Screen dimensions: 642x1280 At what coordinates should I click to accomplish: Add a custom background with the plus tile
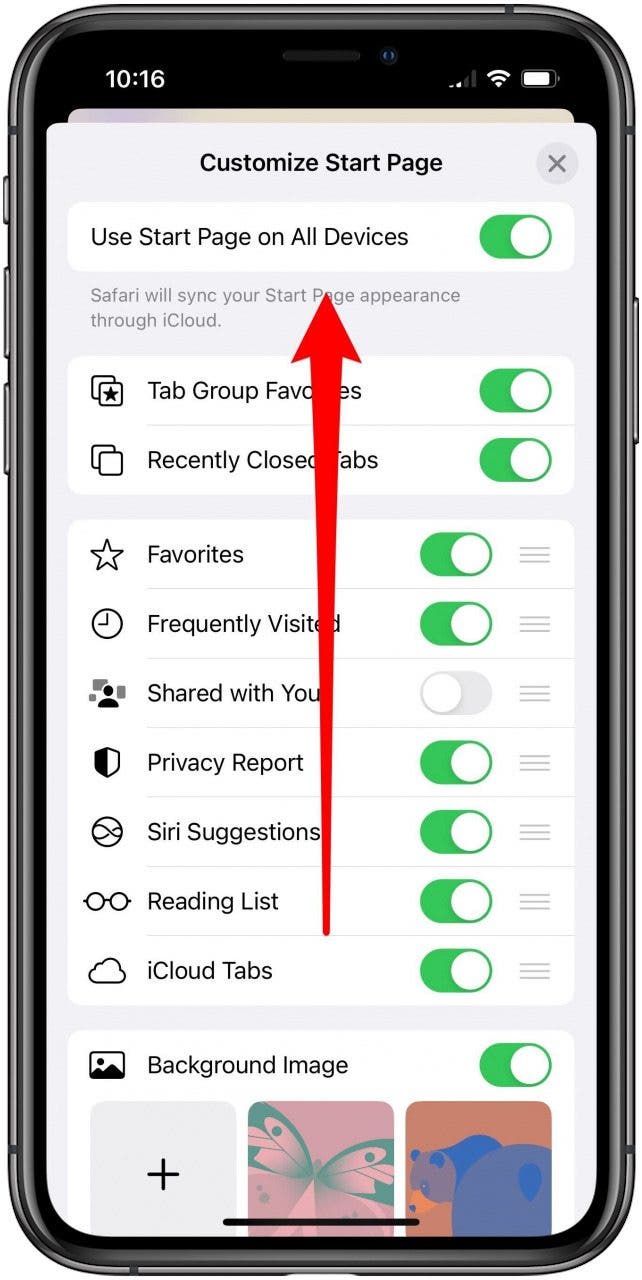(x=163, y=1172)
